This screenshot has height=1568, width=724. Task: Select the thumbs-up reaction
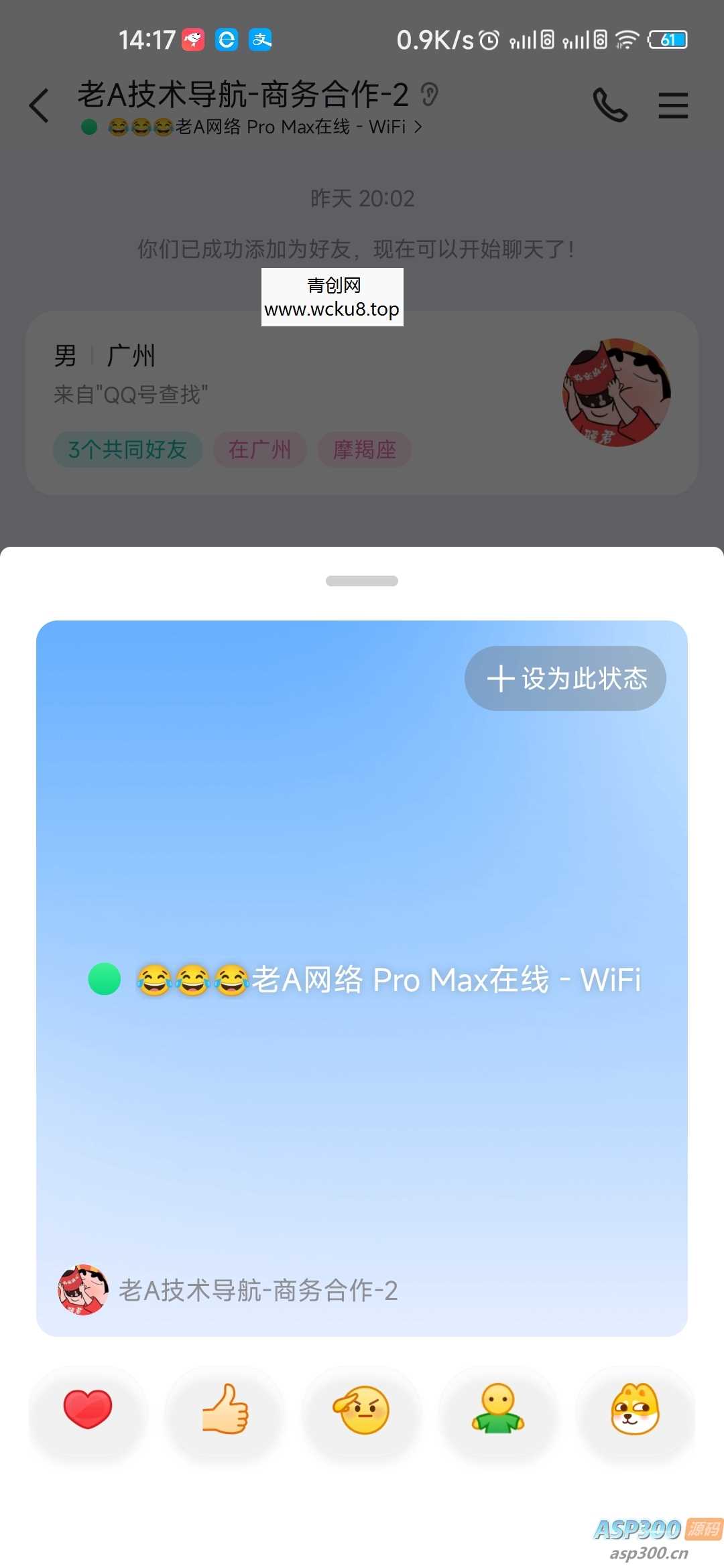tap(225, 1409)
